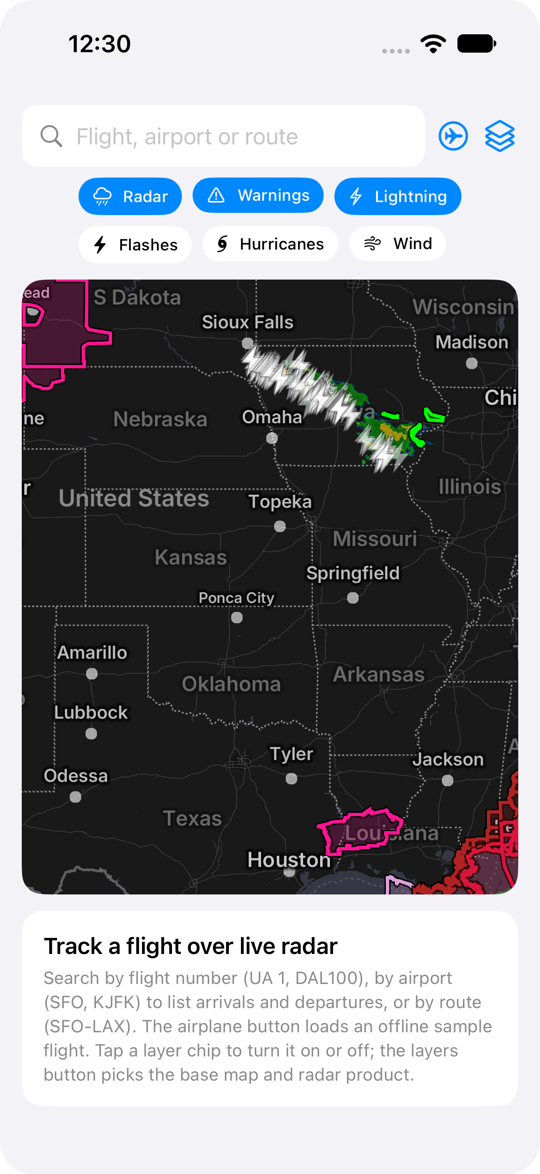Open the map layers button
Screen dimensions: 540x1174
click(500, 136)
